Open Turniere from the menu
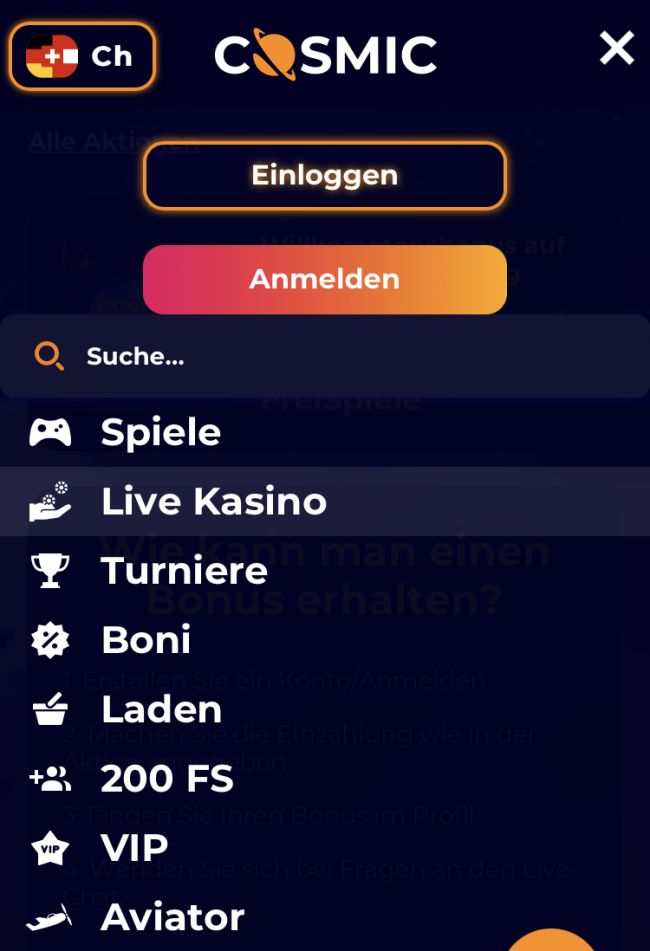The image size is (650, 951). click(x=184, y=571)
